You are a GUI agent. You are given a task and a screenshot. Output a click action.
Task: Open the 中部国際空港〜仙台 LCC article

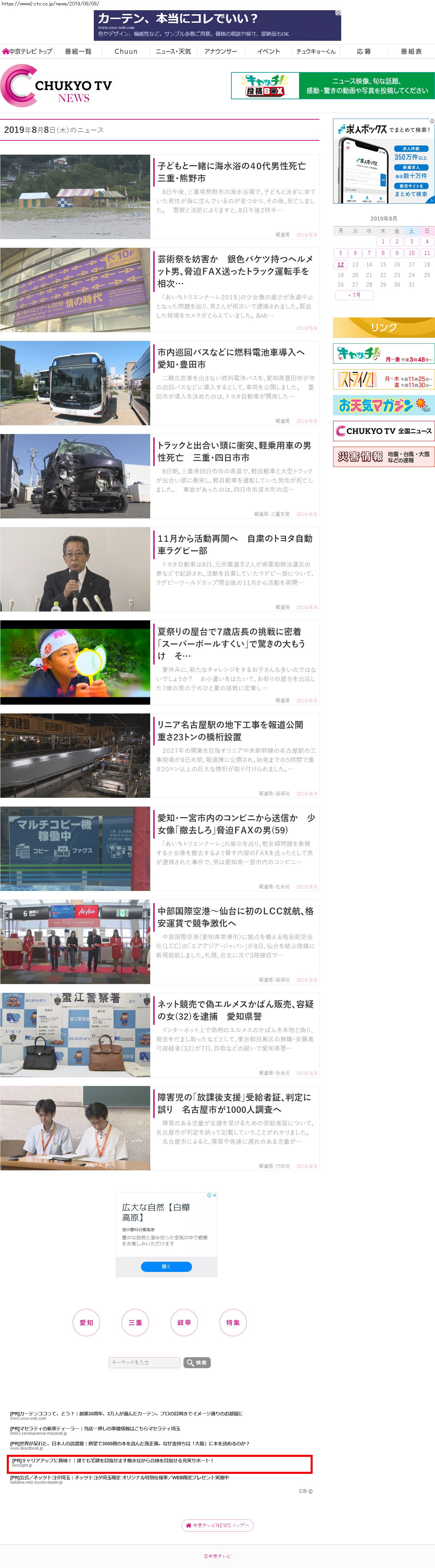pyautogui.click(x=236, y=917)
